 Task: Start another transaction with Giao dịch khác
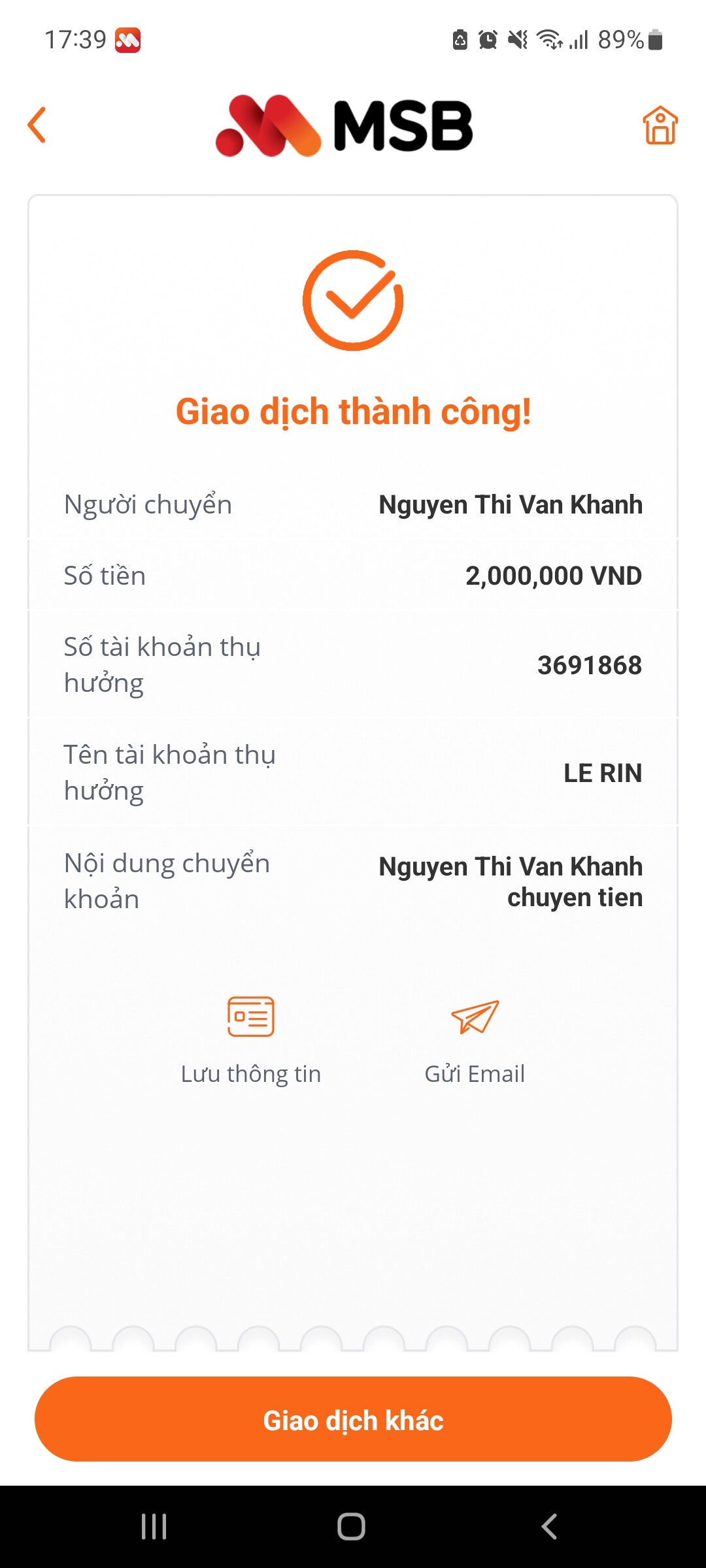(x=353, y=1419)
